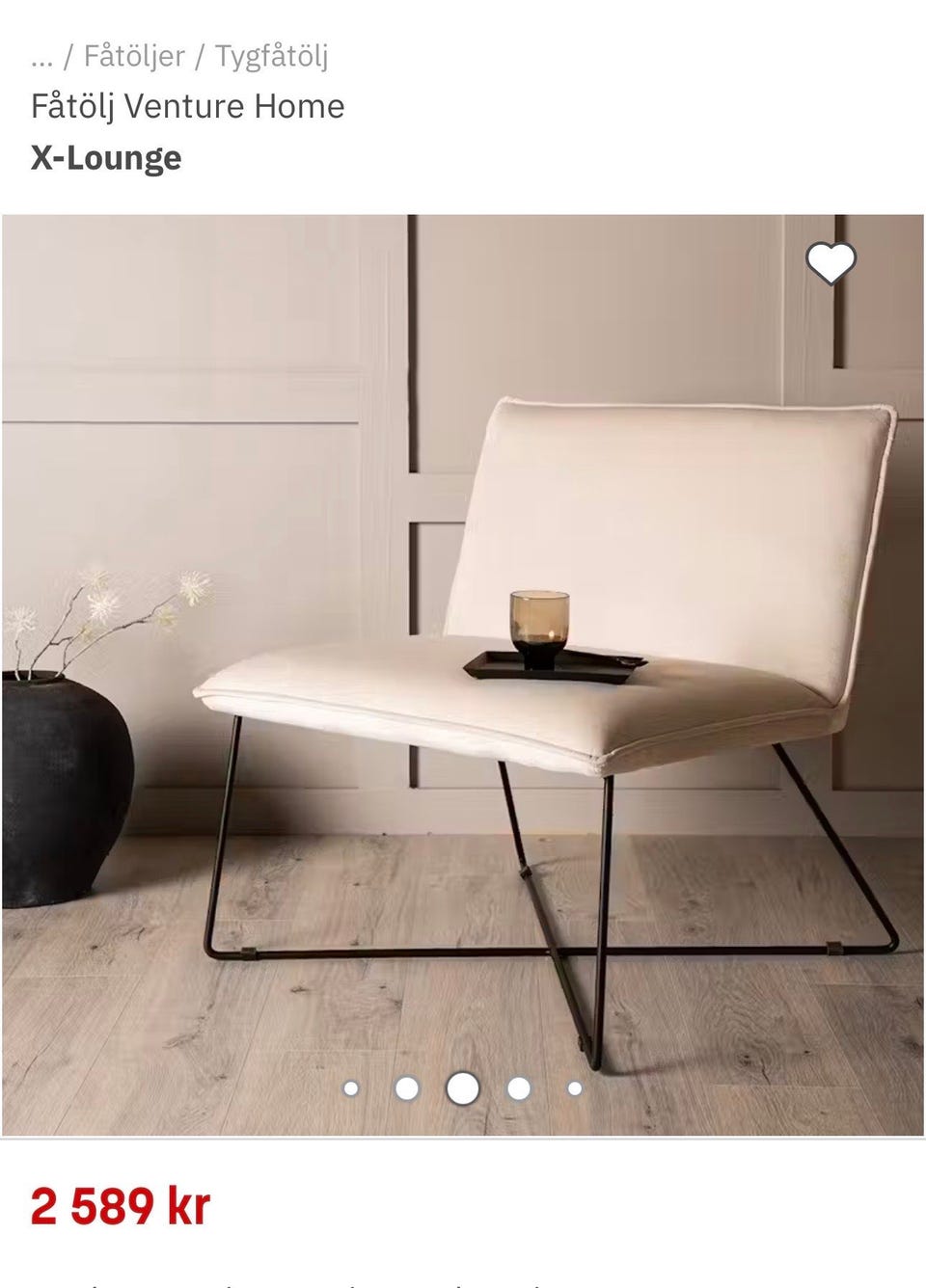The image size is (926, 1288).
Task: Click the breadcrumb navigation trail at top
Action: 178,56
